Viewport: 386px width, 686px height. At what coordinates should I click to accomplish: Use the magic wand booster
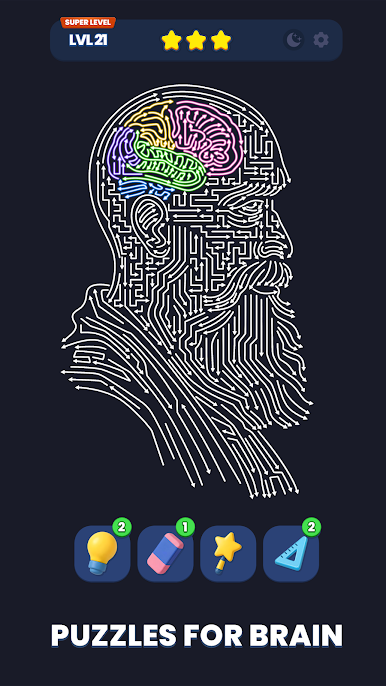coord(228,553)
